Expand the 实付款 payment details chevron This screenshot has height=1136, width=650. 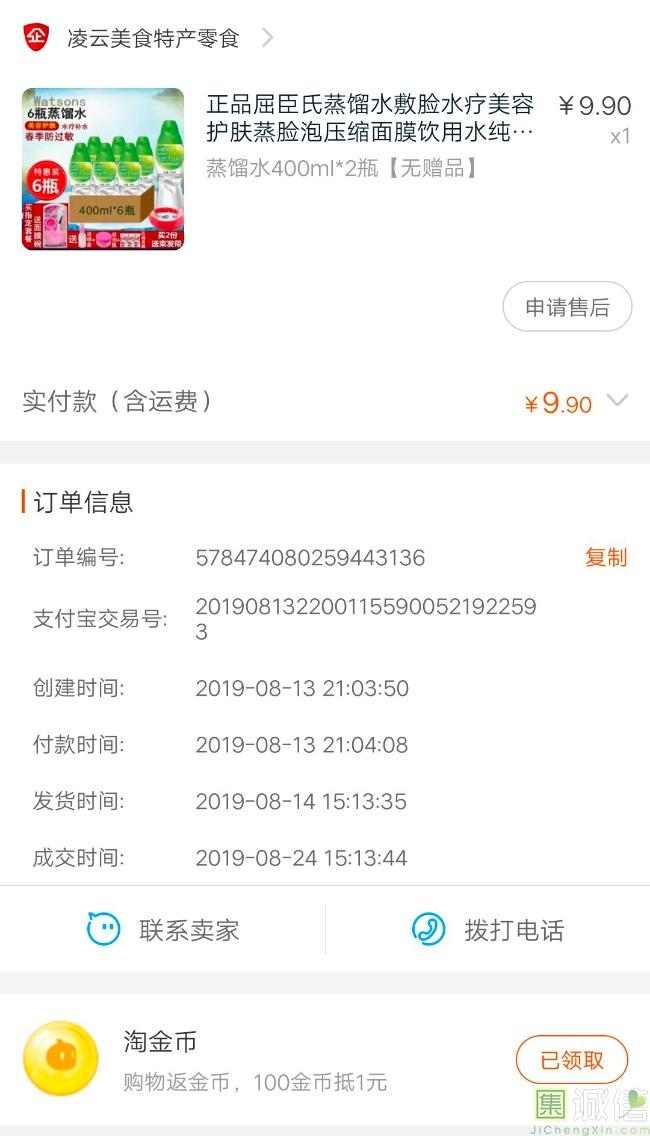(x=618, y=401)
